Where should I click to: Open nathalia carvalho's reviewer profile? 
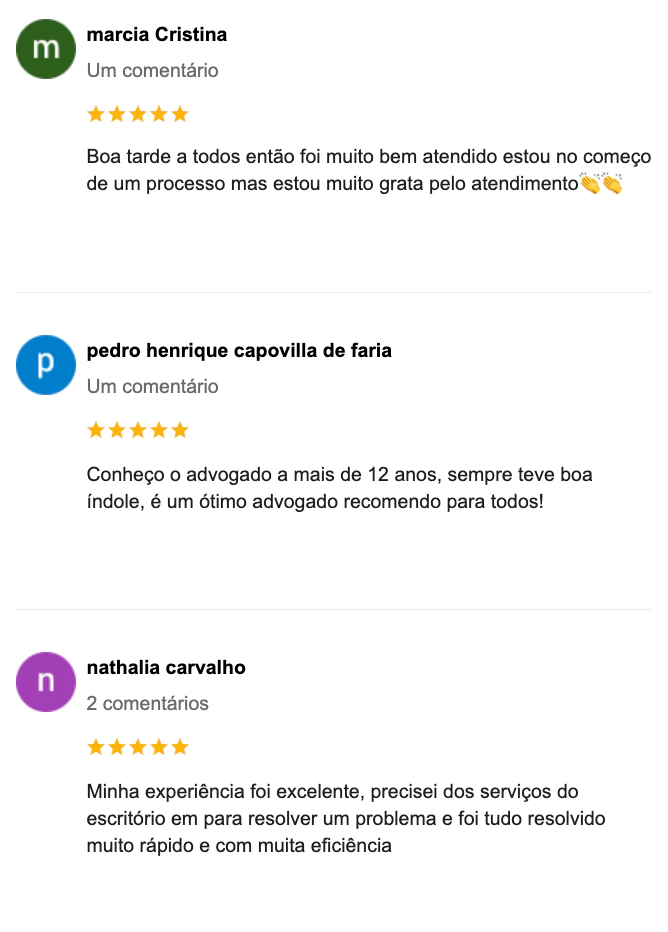pyautogui.click(x=166, y=668)
